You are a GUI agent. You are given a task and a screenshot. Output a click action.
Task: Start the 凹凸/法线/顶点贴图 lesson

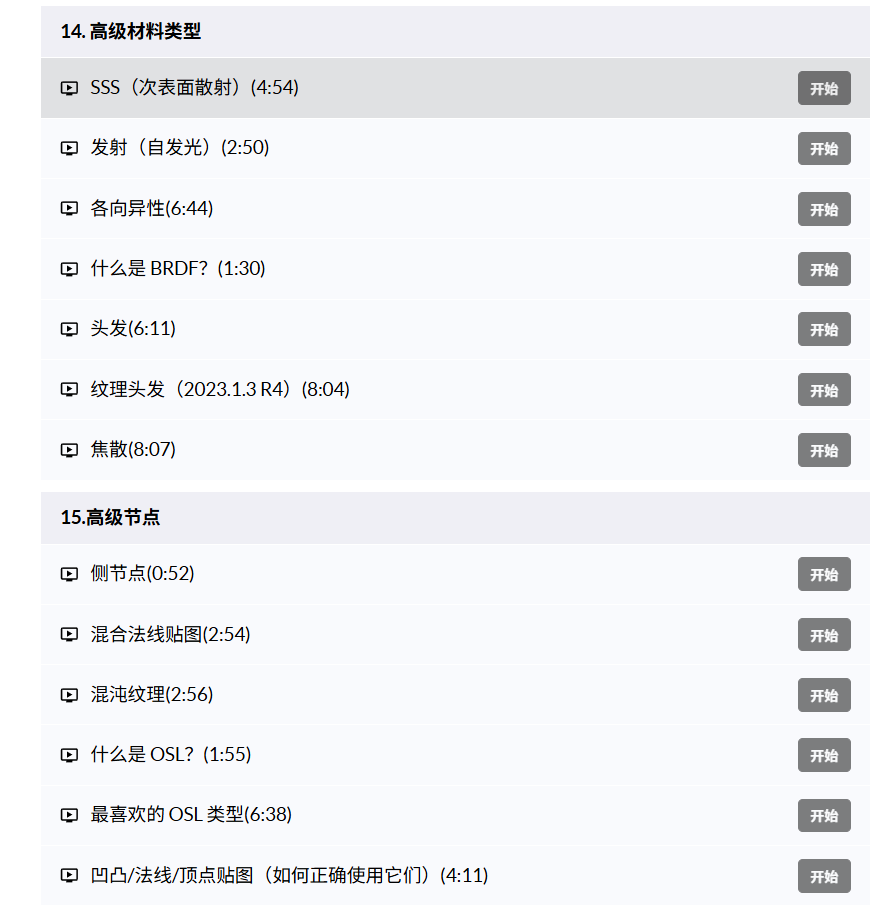824,876
